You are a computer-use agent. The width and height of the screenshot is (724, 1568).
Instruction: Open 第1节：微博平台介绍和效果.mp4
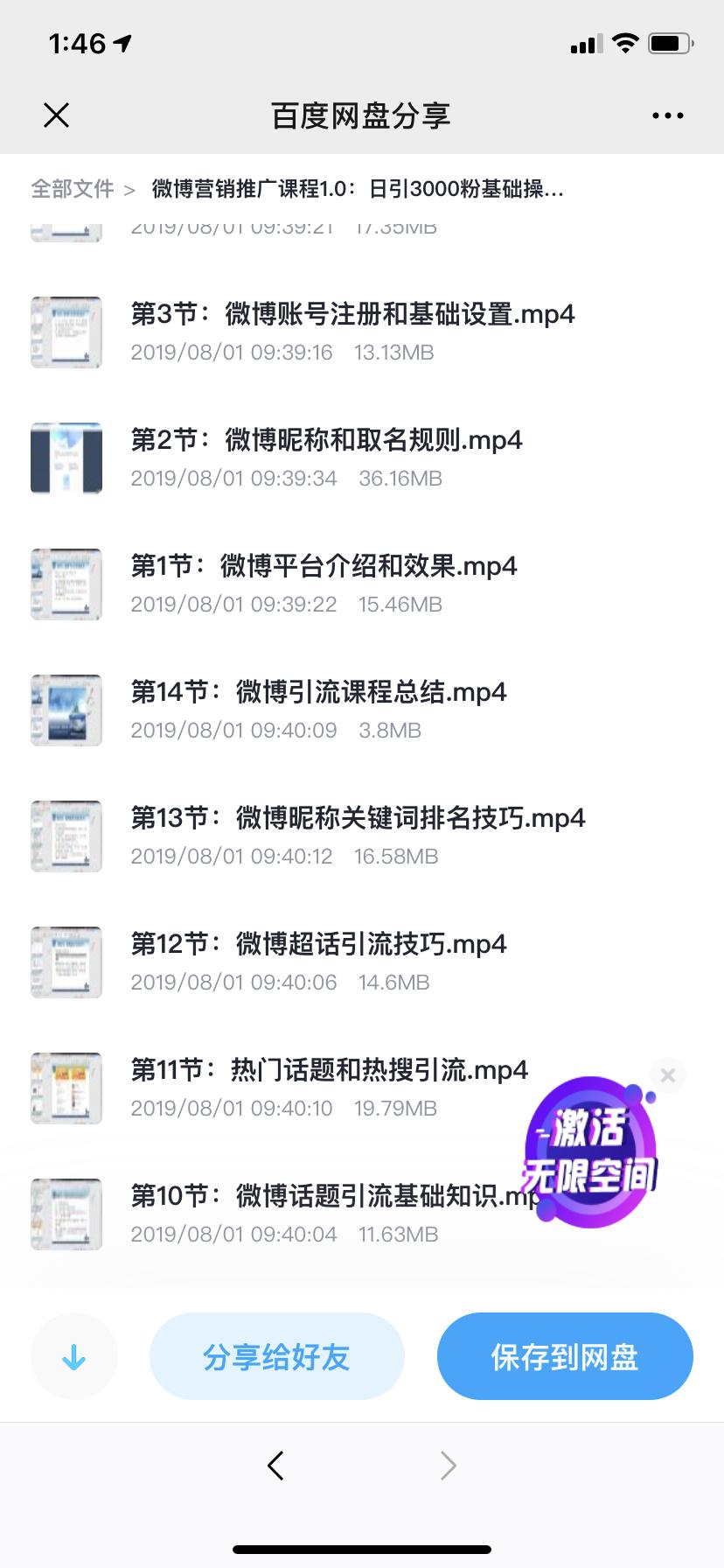coord(324,565)
